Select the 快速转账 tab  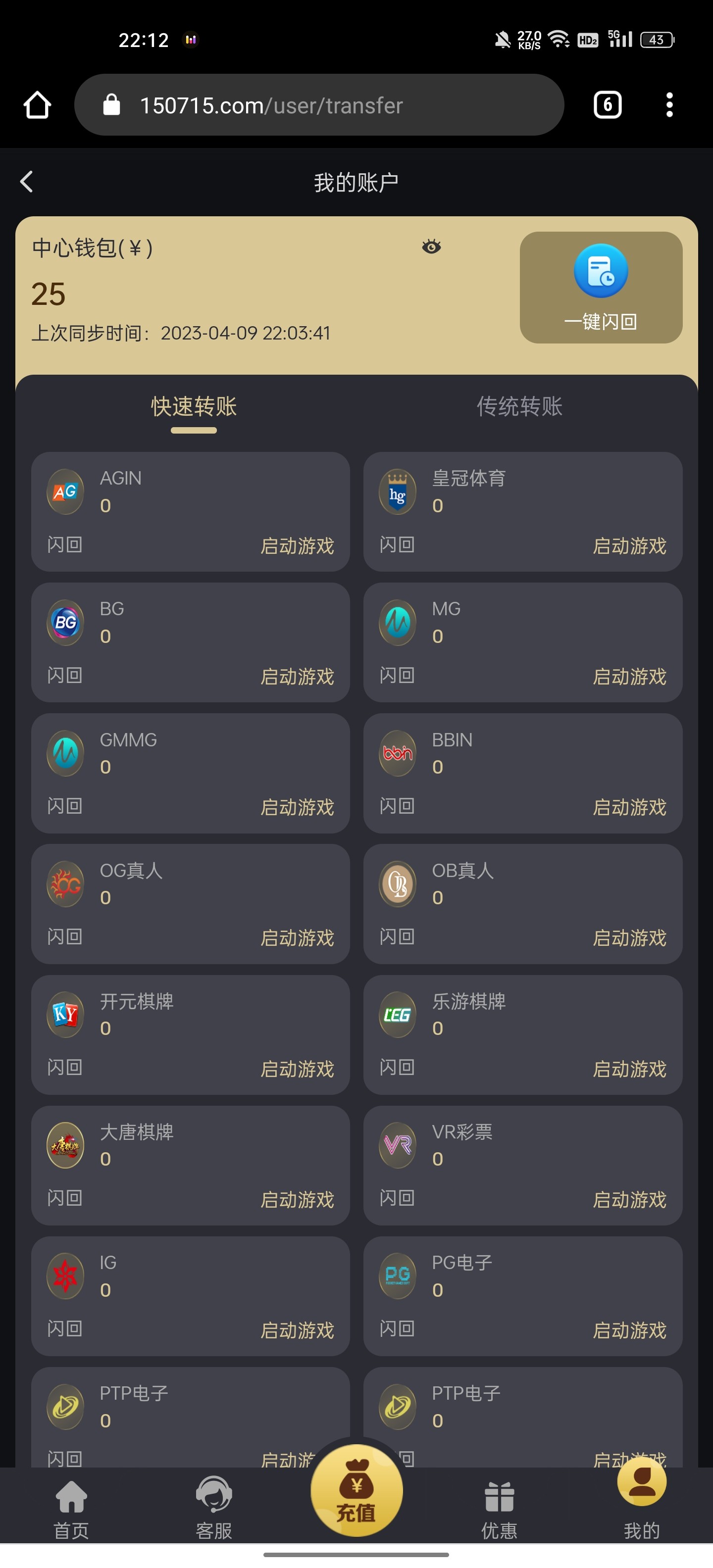coord(194,407)
